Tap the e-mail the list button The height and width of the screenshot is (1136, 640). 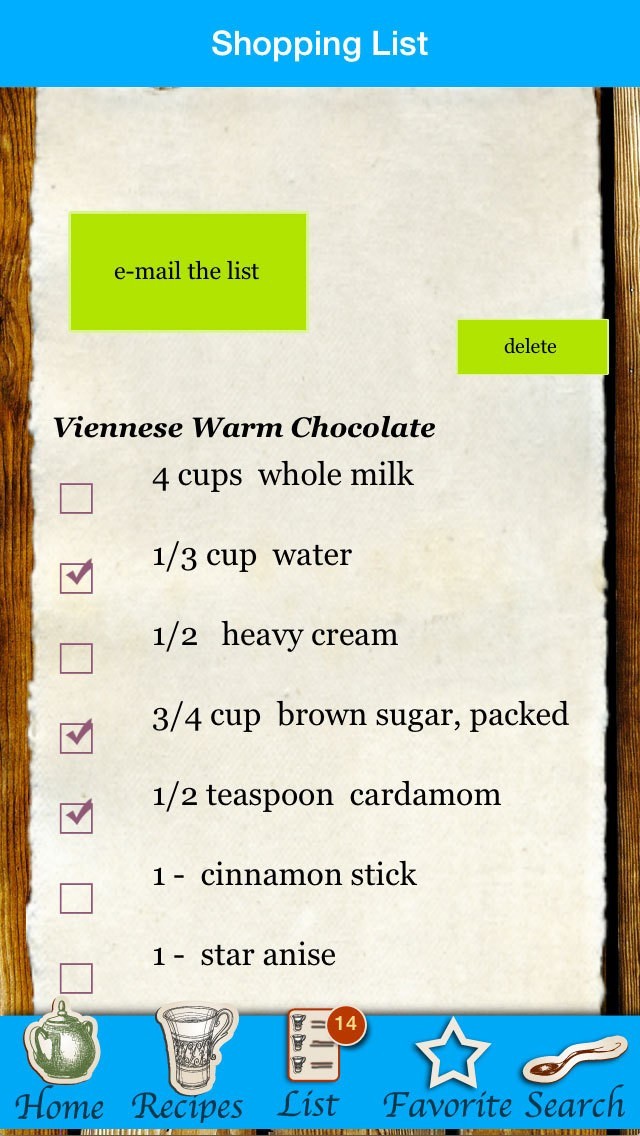click(x=188, y=271)
